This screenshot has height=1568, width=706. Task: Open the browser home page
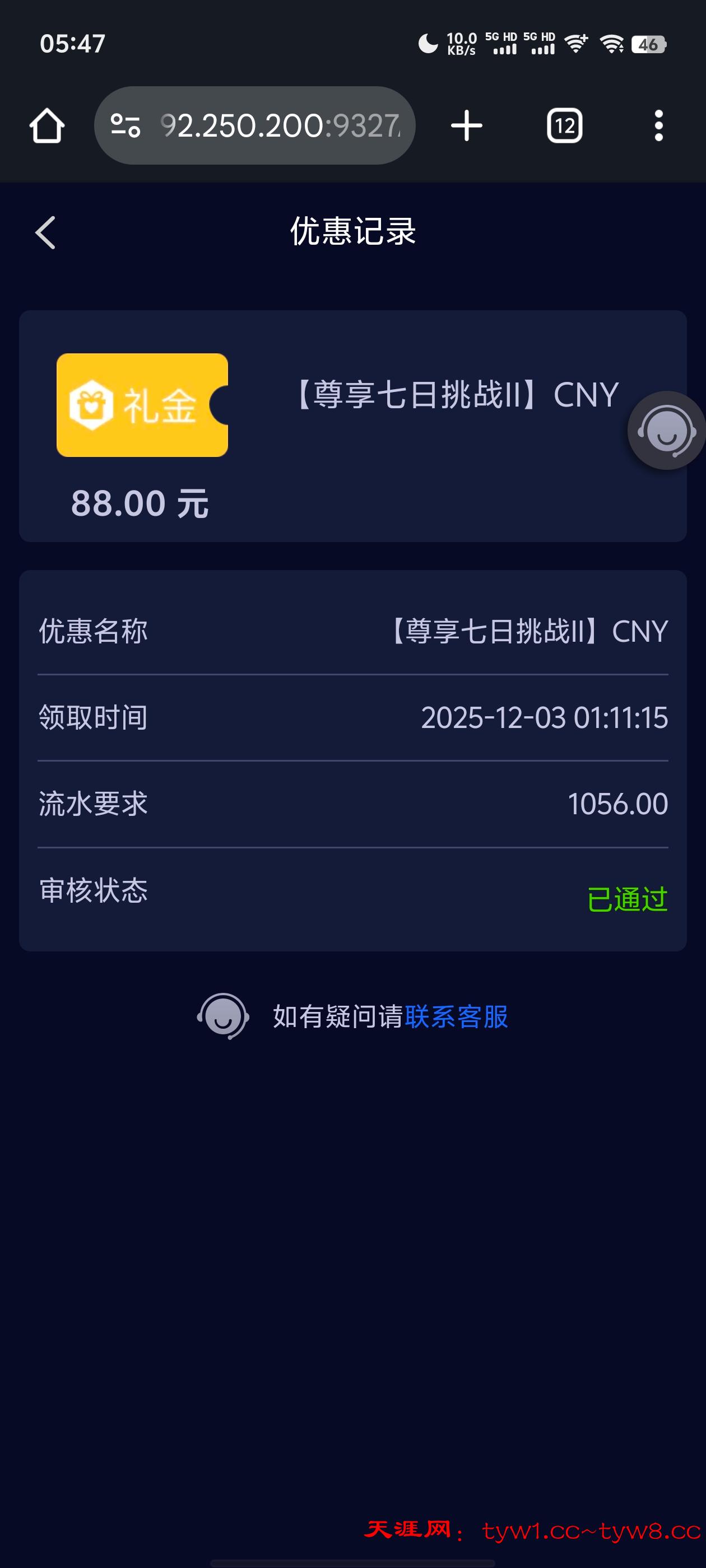47,126
